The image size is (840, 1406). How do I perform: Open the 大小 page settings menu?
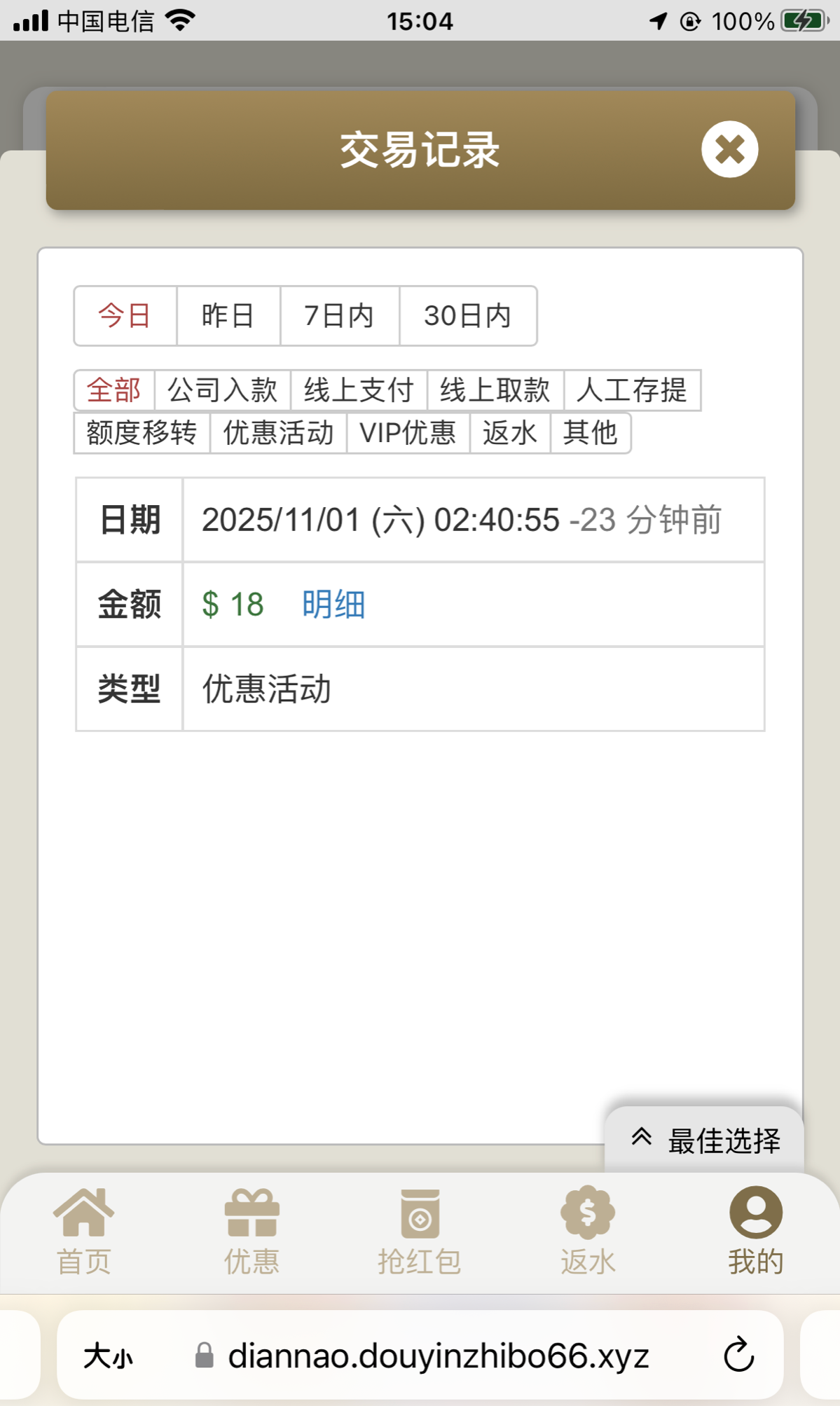tap(108, 1356)
